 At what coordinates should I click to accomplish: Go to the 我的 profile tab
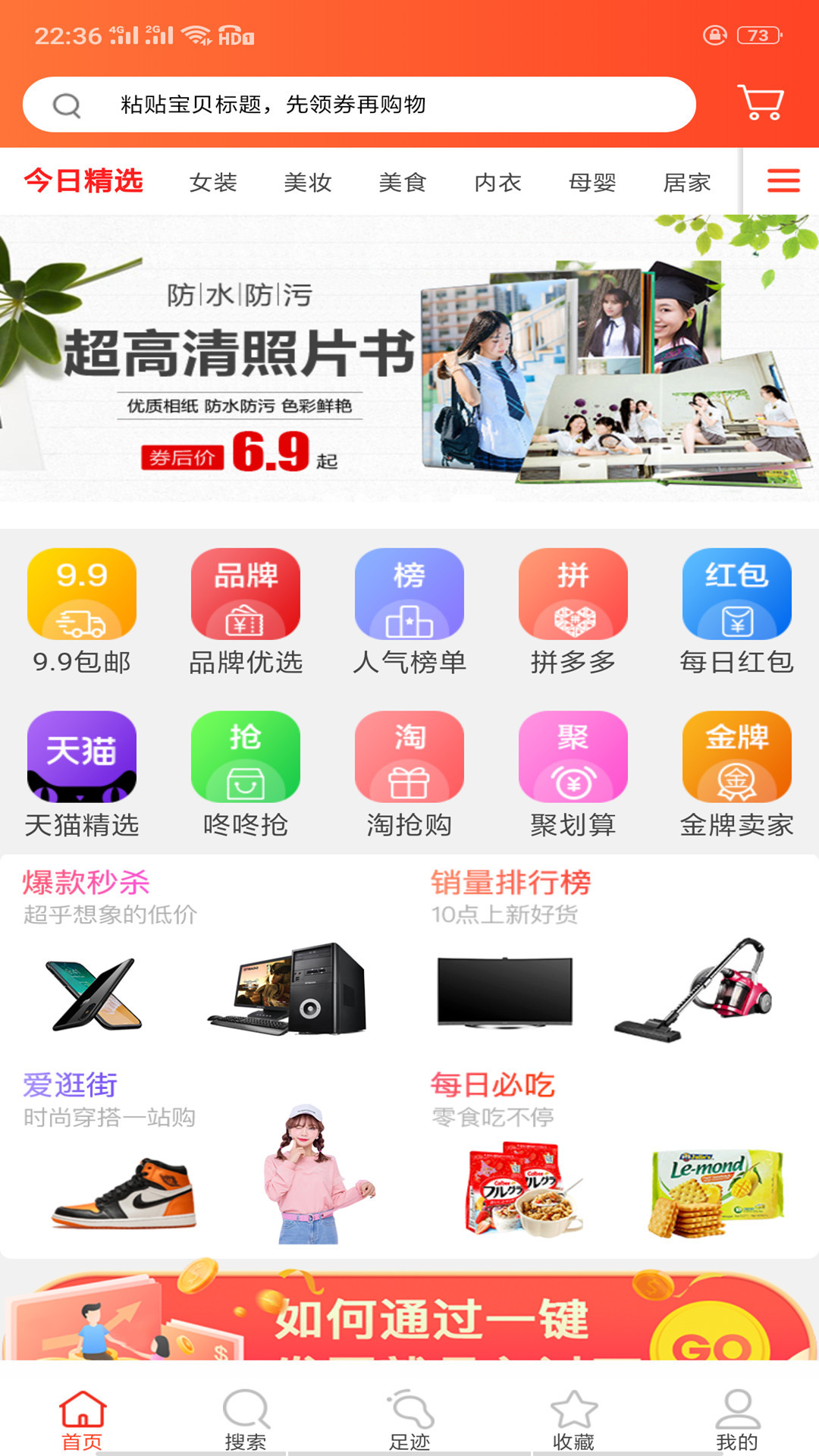pyautogui.click(x=736, y=1419)
